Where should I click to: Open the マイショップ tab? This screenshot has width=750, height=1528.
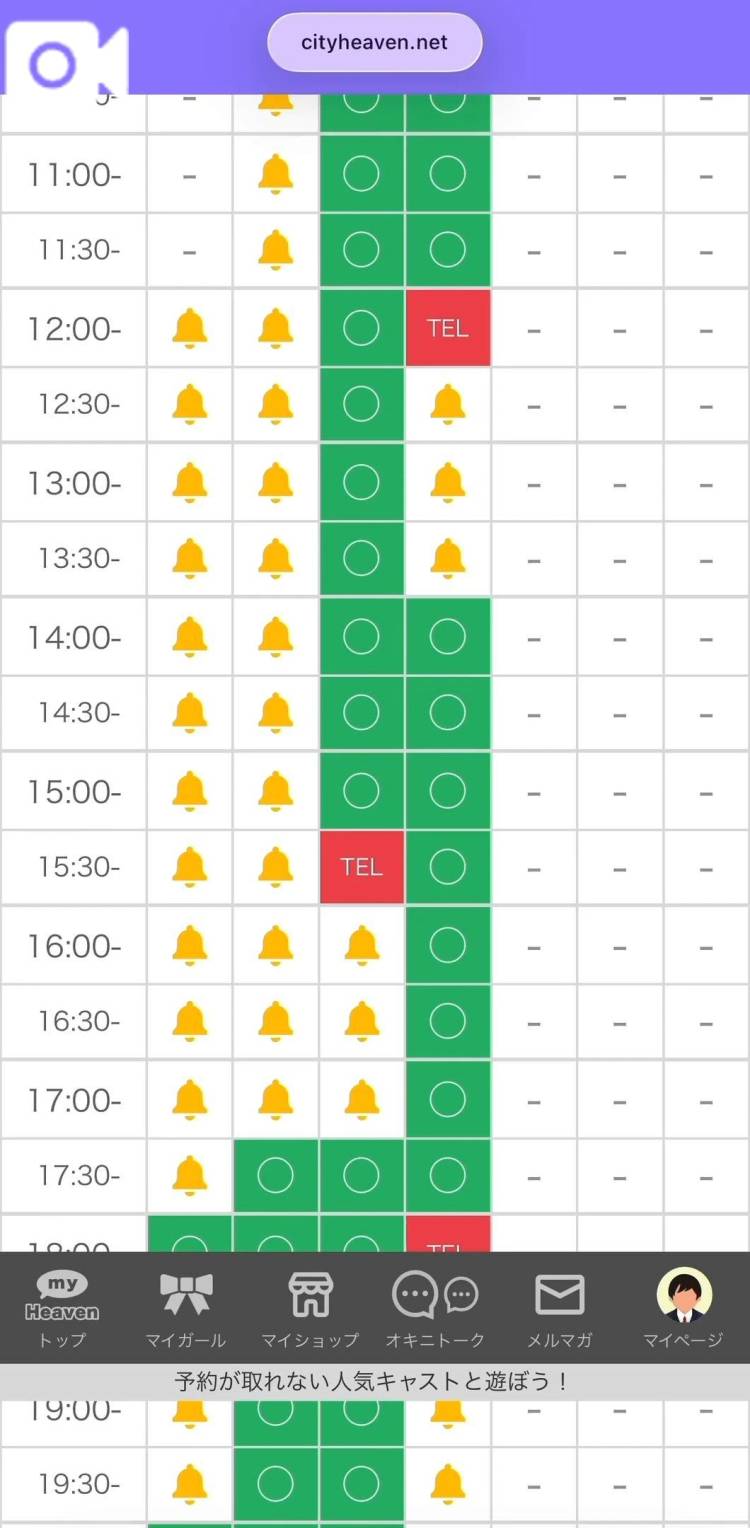pos(310,1308)
